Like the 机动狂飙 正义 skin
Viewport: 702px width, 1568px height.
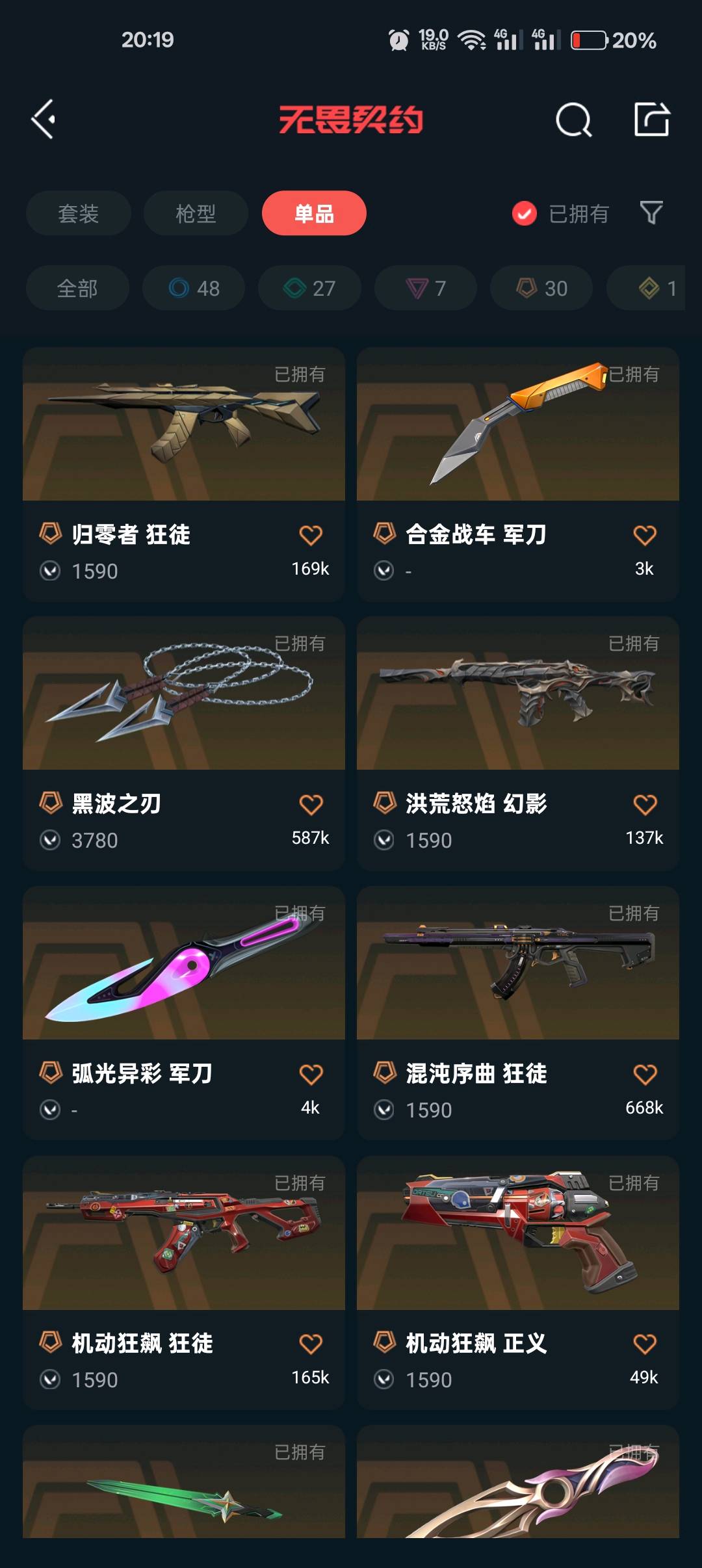coord(644,1344)
